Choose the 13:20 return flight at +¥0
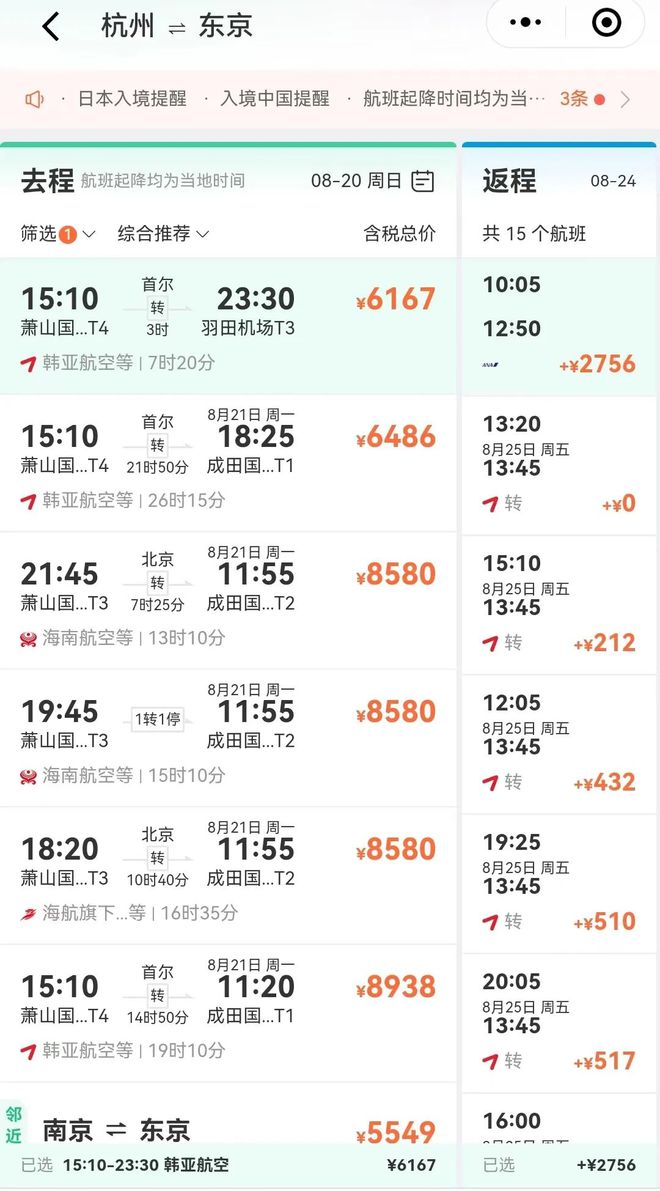 click(558, 465)
